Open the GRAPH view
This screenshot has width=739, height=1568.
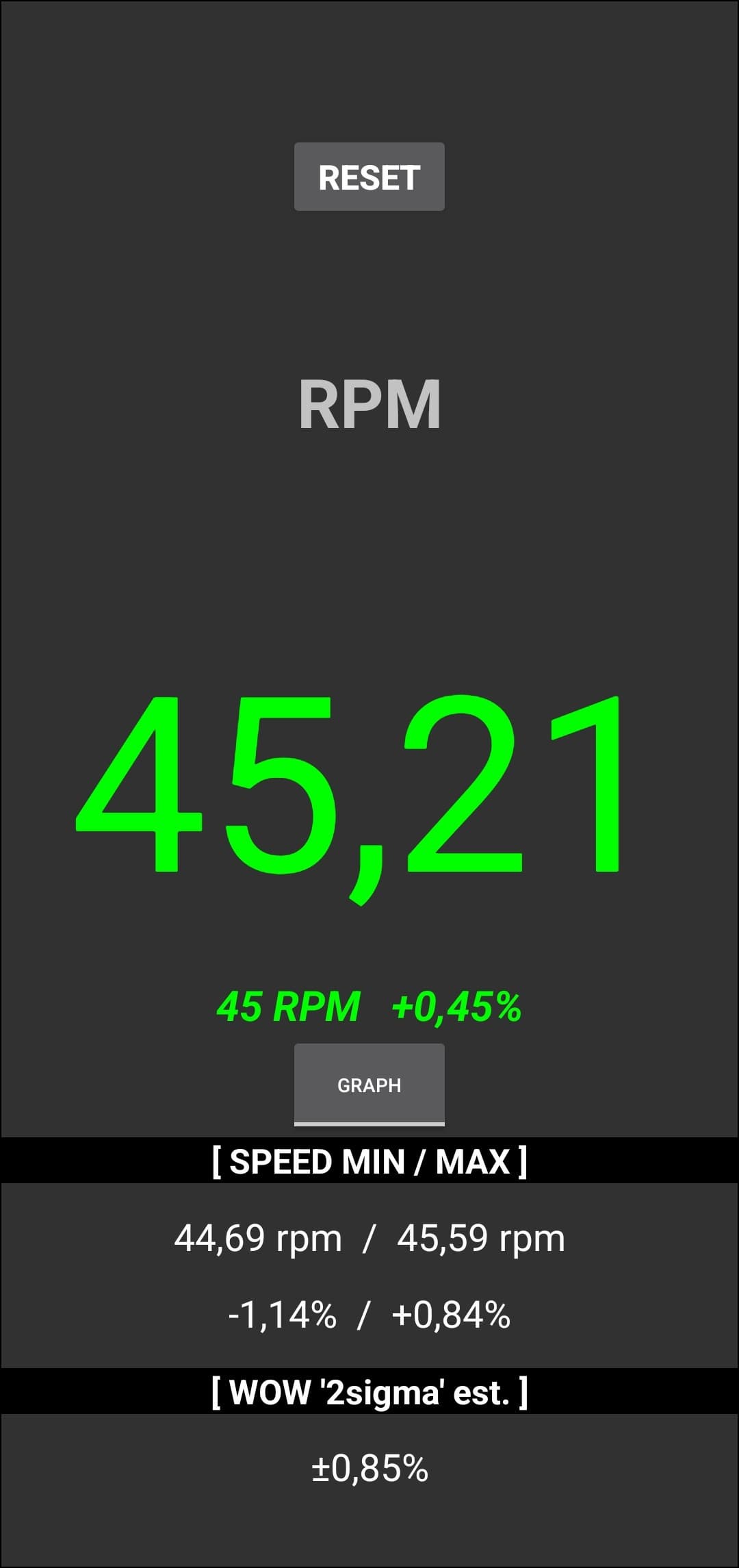369,1085
